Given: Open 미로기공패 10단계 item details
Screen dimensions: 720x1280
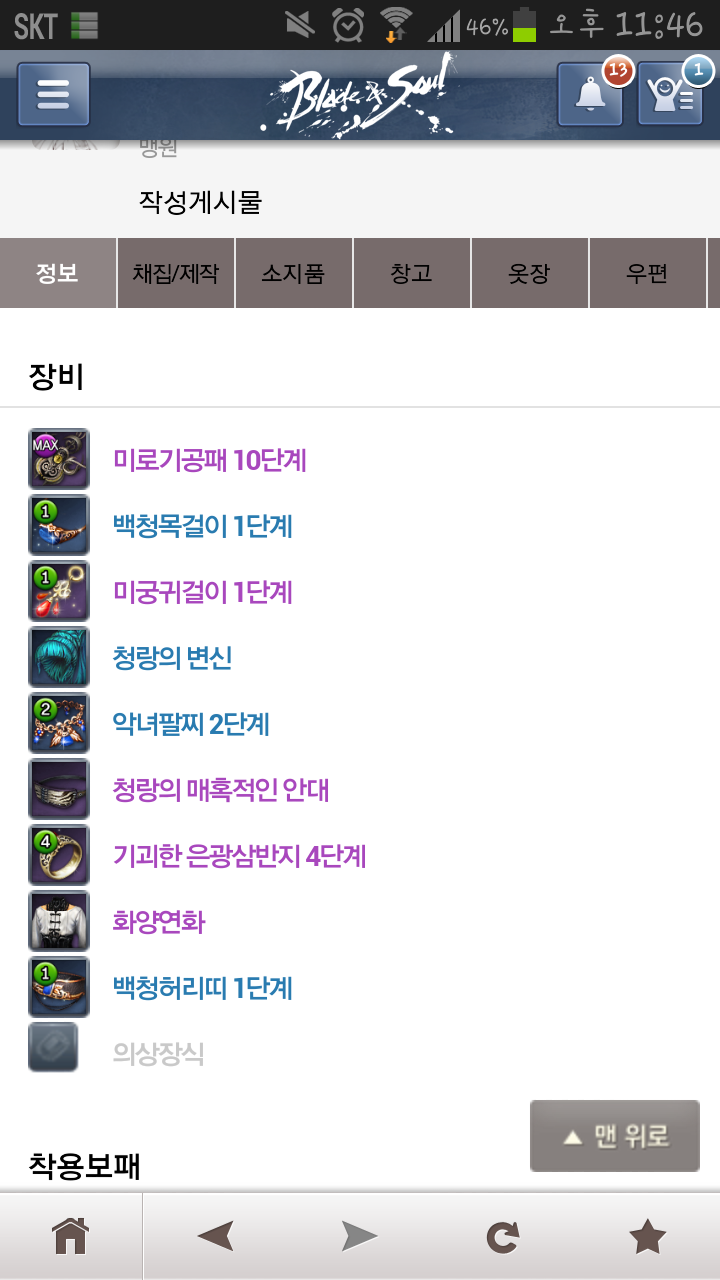Looking at the screenshot, I should [x=210, y=460].
